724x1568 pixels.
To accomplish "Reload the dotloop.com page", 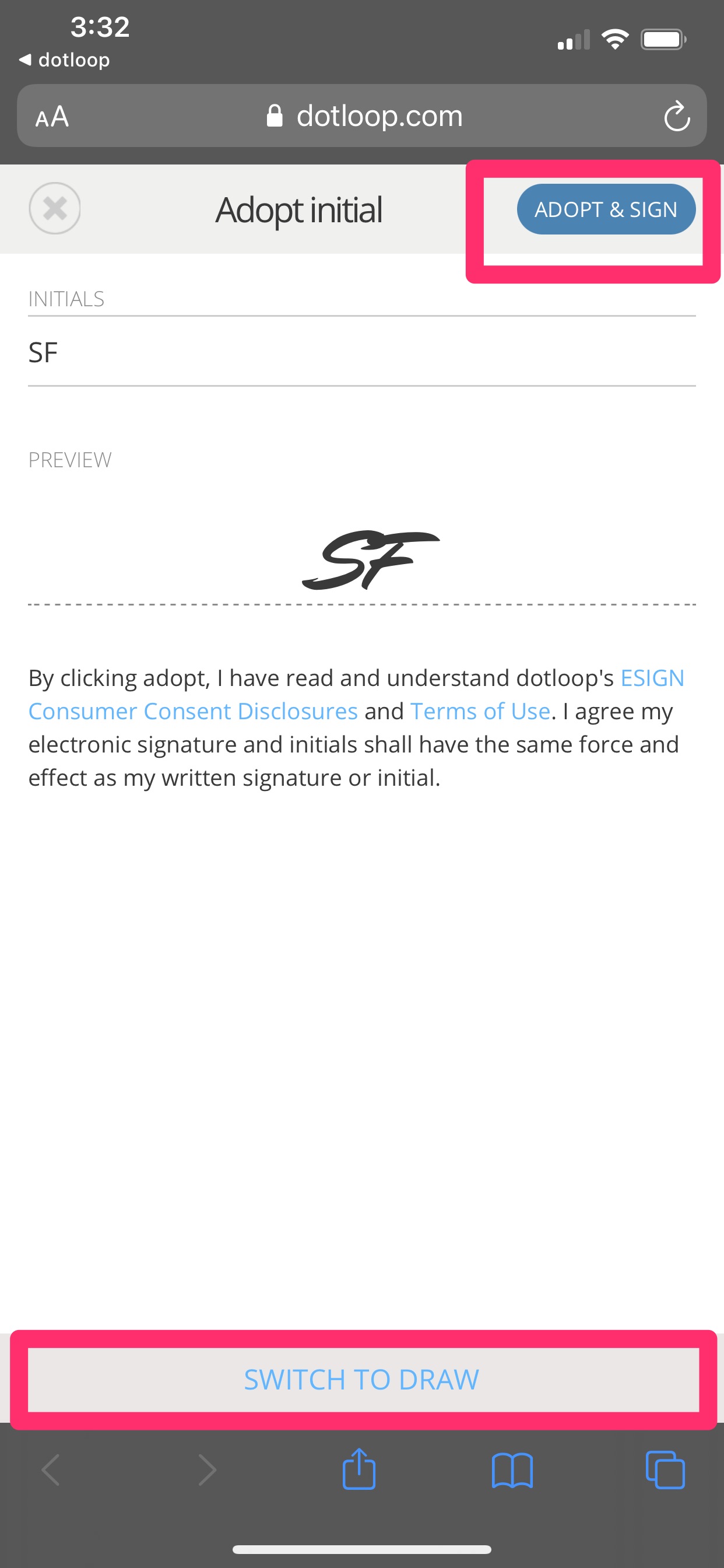I will 677,116.
